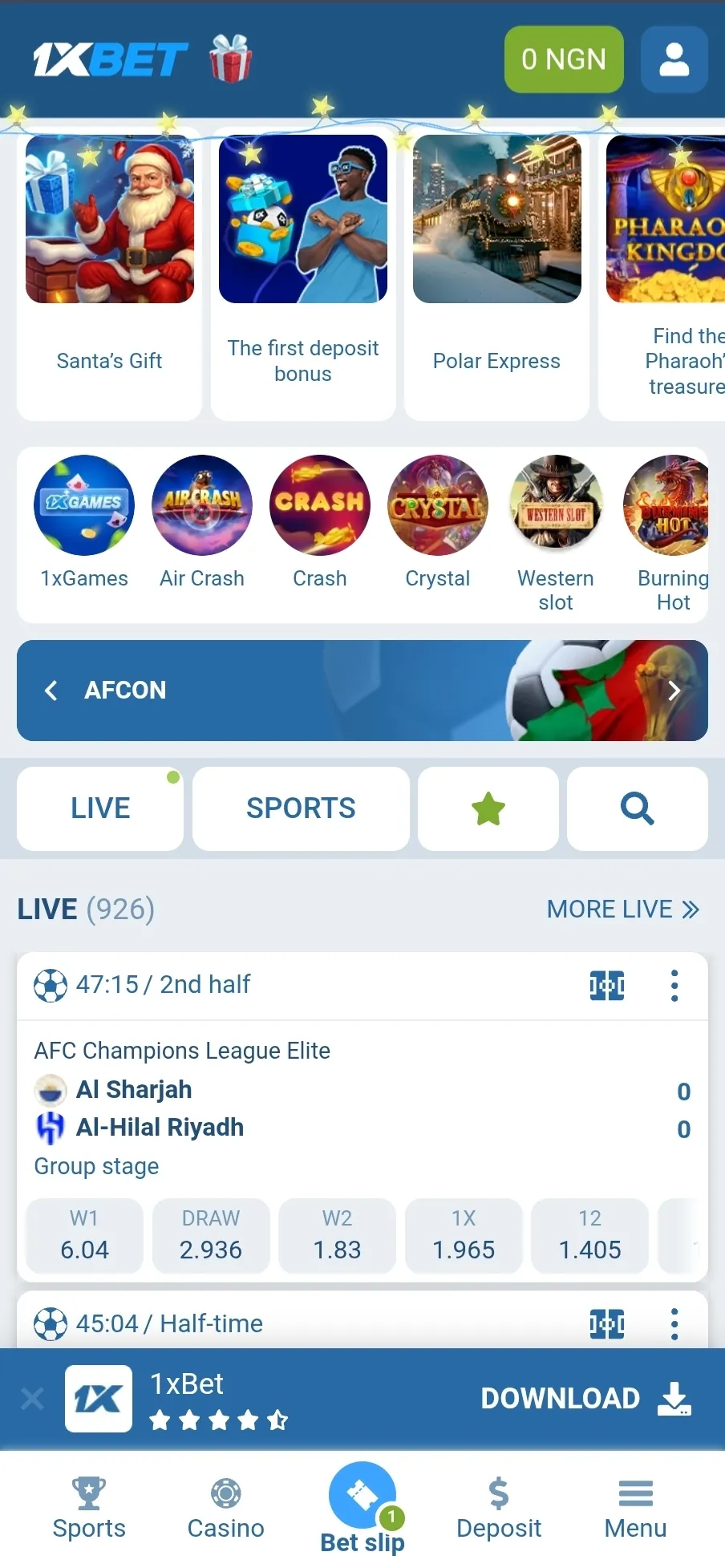Download the 1xBet app
The image size is (725, 1568).
point(585,1398)
